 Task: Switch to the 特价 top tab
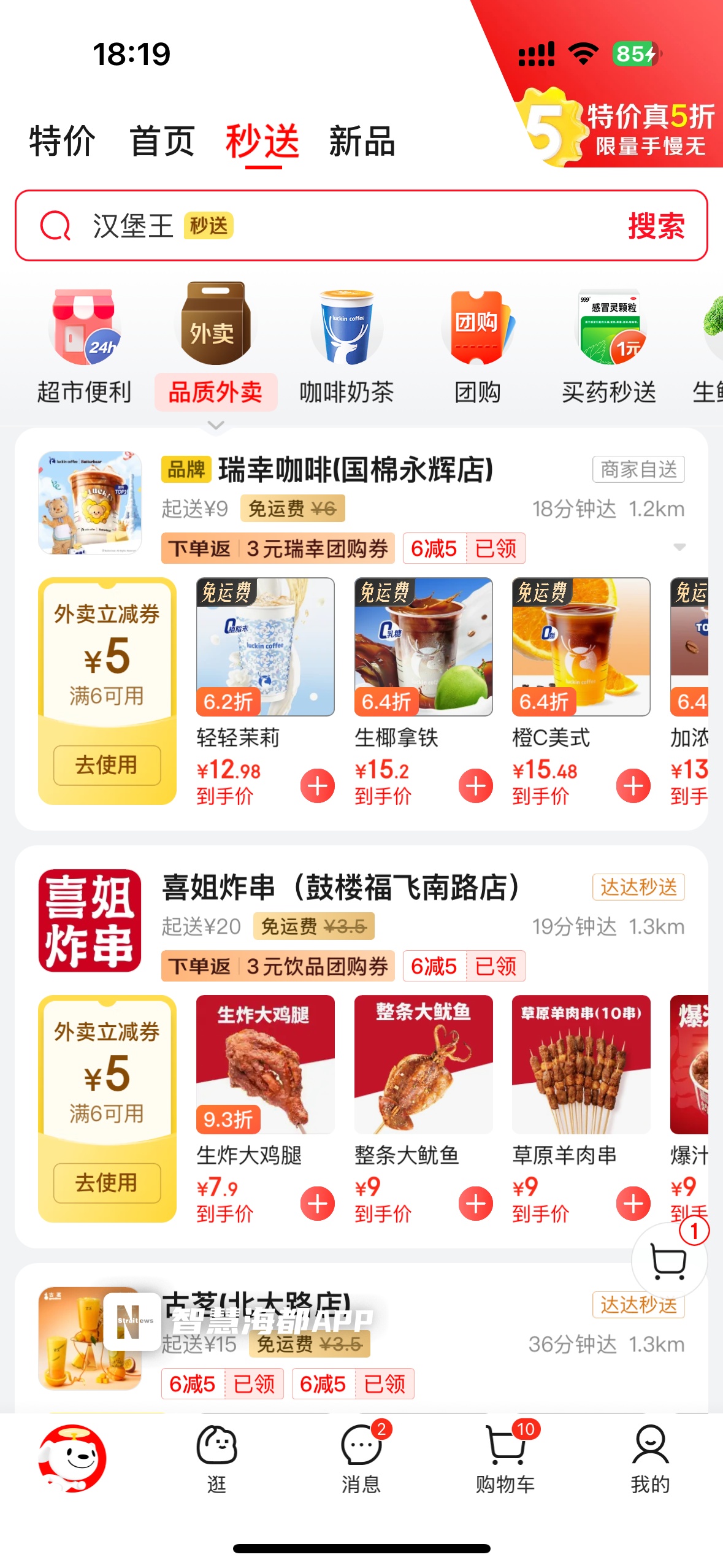pyautogui.click(x=62, y=141)
